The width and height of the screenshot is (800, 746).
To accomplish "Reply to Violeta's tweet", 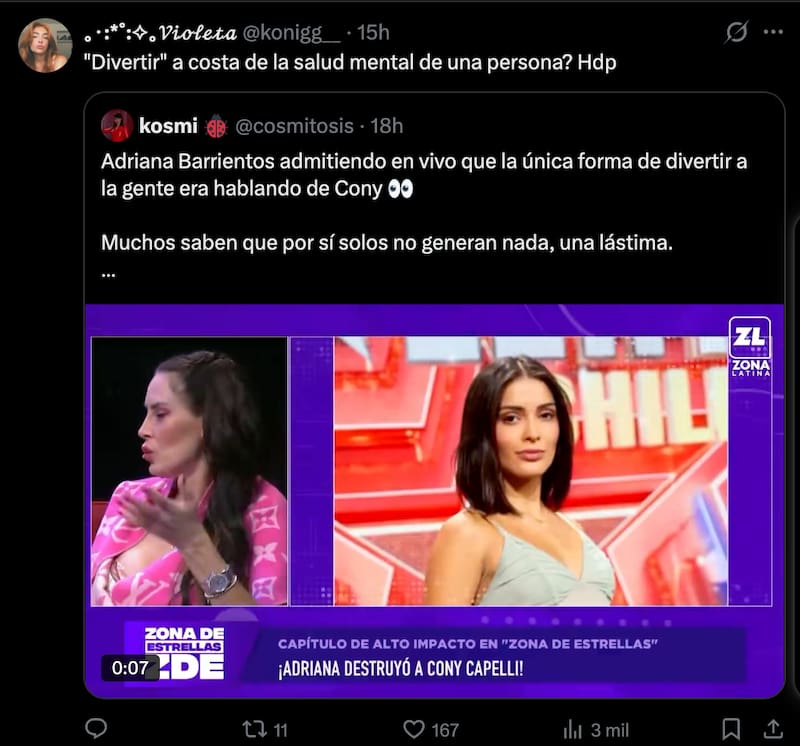I will pos(96,728).
